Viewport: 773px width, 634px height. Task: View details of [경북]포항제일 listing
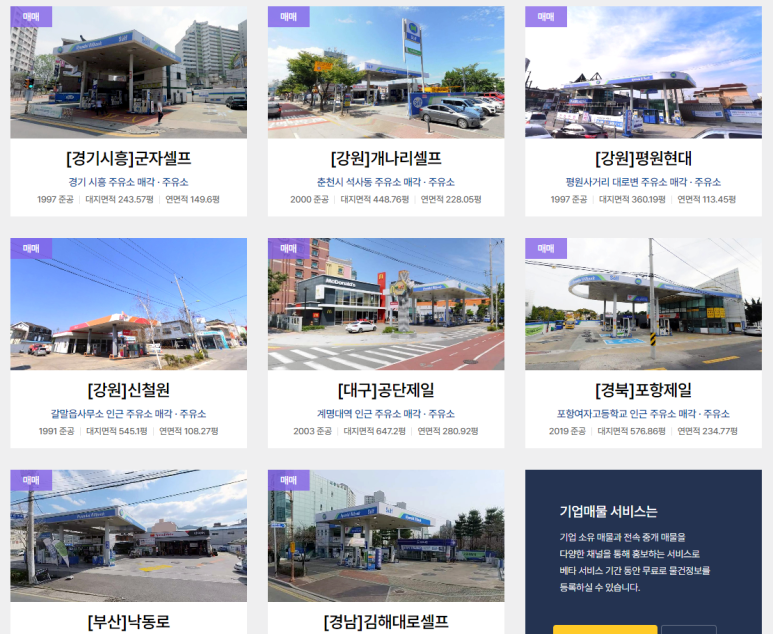point(643,390)
